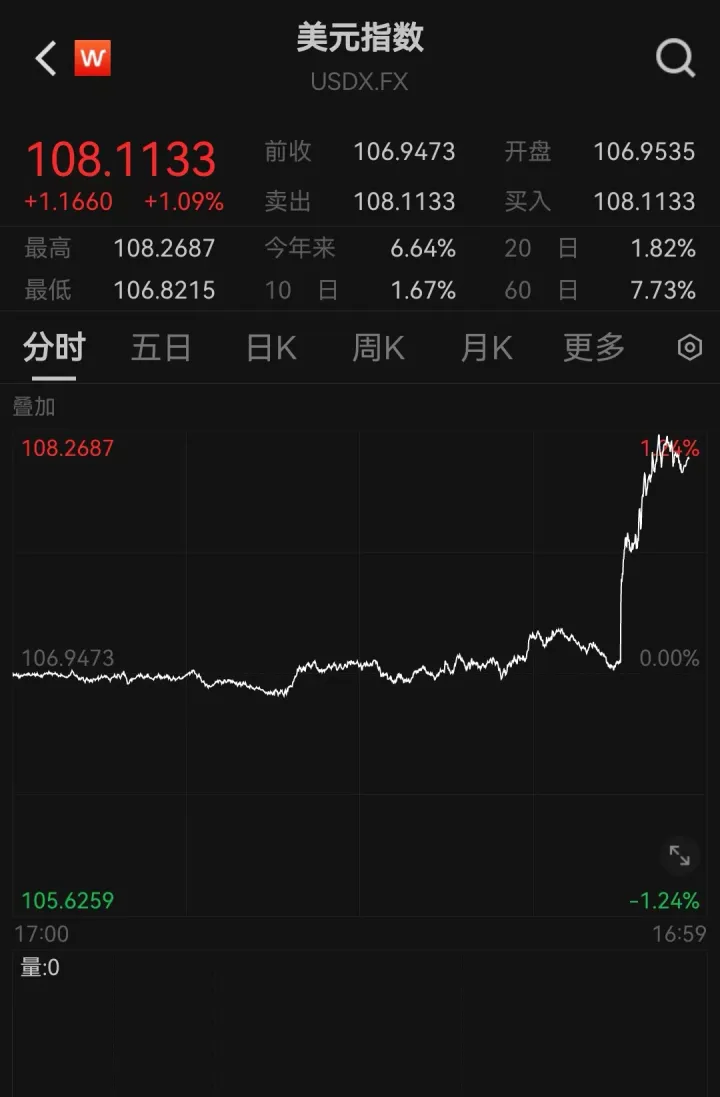
Task: Tap the 叠加 overlay option
Action: click(x=34, y=407)
